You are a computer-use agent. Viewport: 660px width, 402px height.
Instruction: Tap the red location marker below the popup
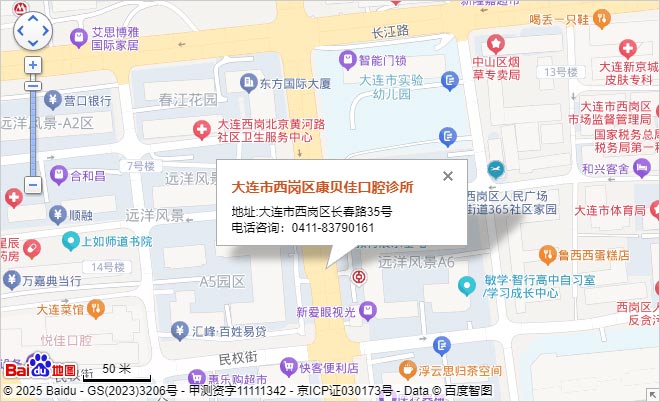tap(358, 275)
